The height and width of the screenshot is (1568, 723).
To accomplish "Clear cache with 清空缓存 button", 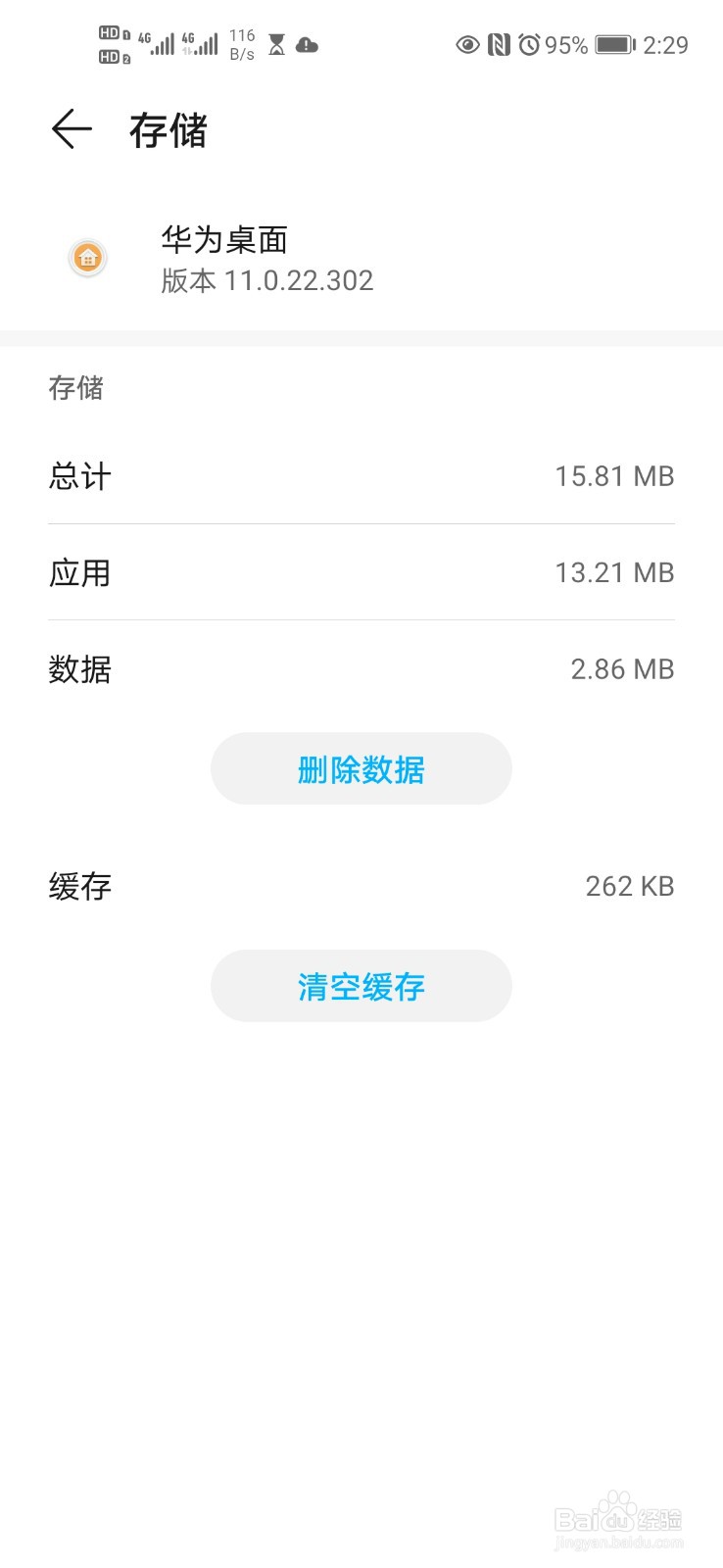I will coord(361,986).
